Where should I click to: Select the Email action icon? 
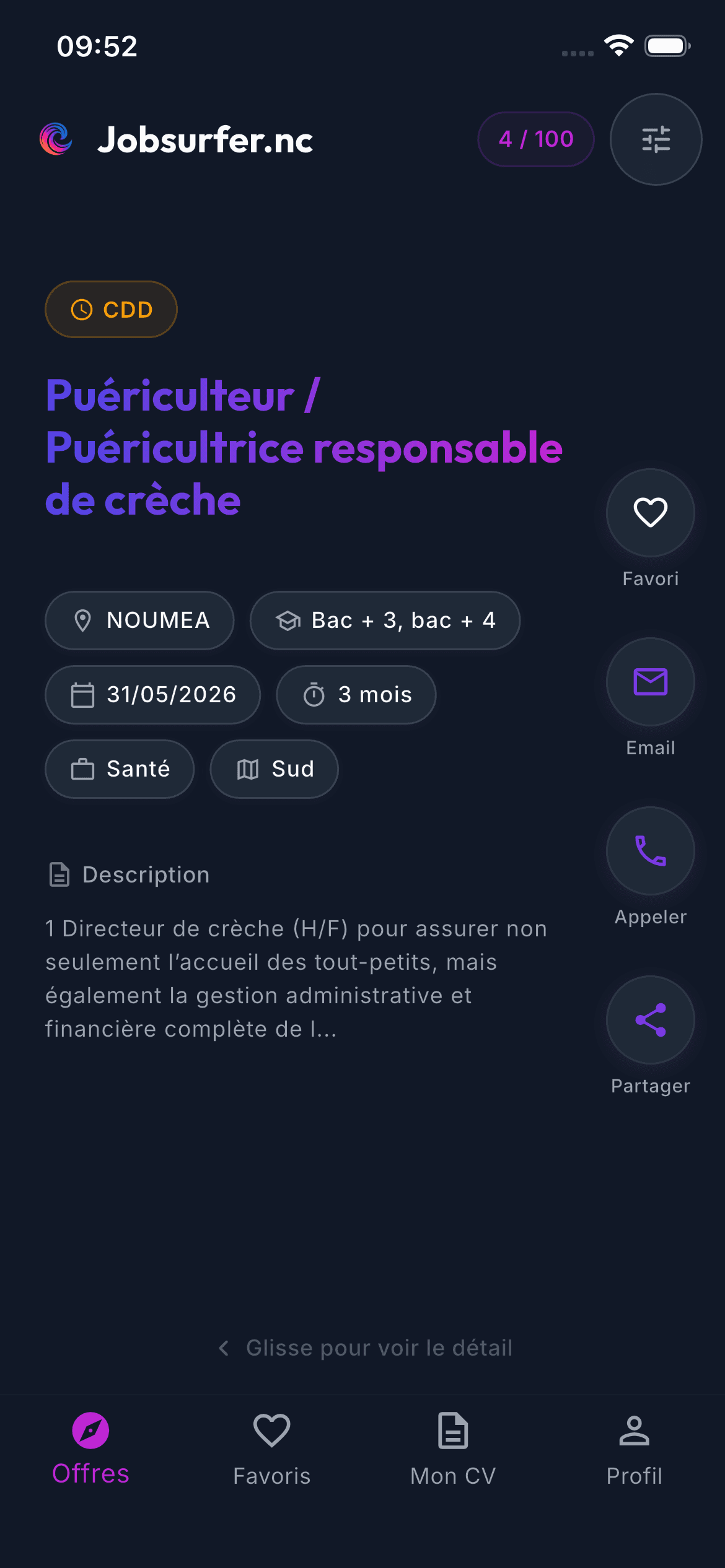pos(649,682)
